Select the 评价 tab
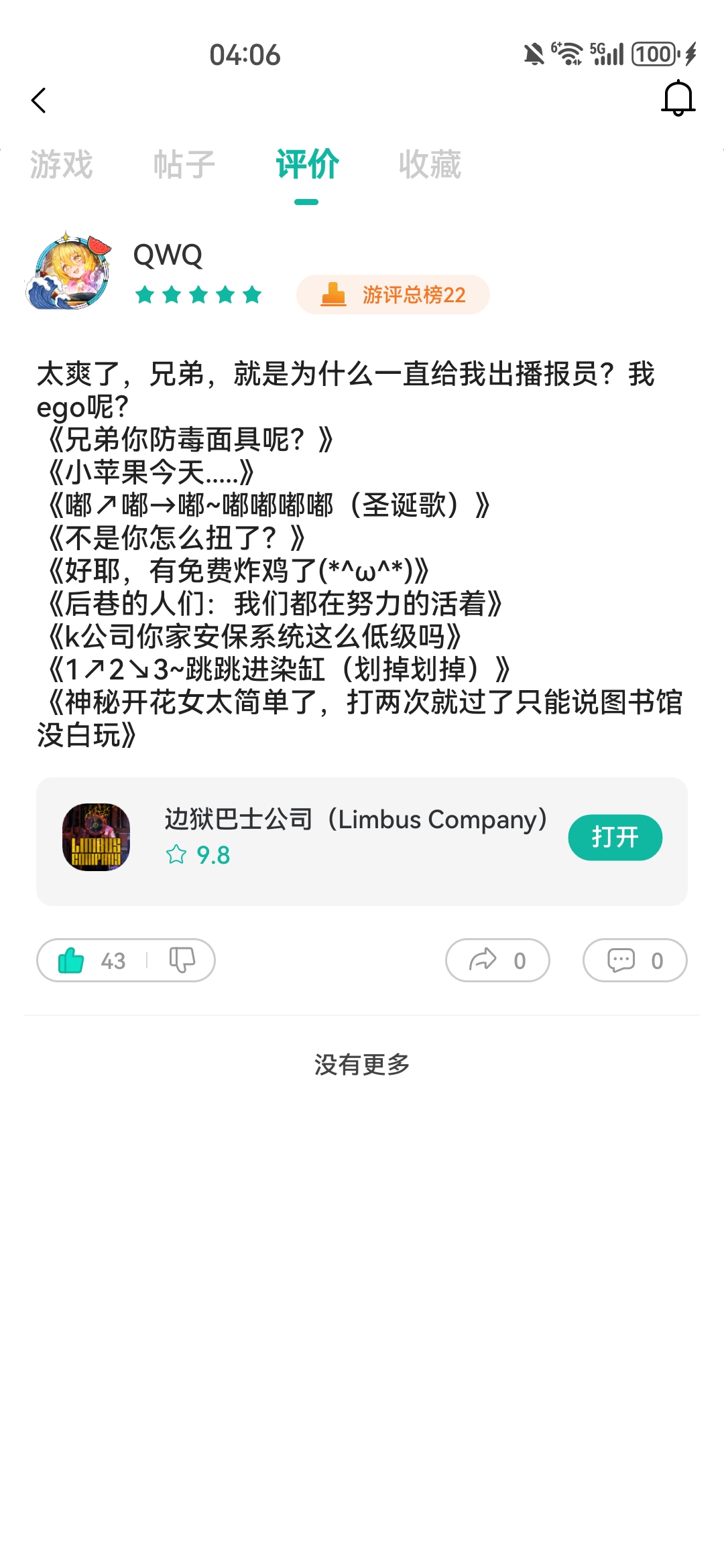 click(x=307, y=164)
